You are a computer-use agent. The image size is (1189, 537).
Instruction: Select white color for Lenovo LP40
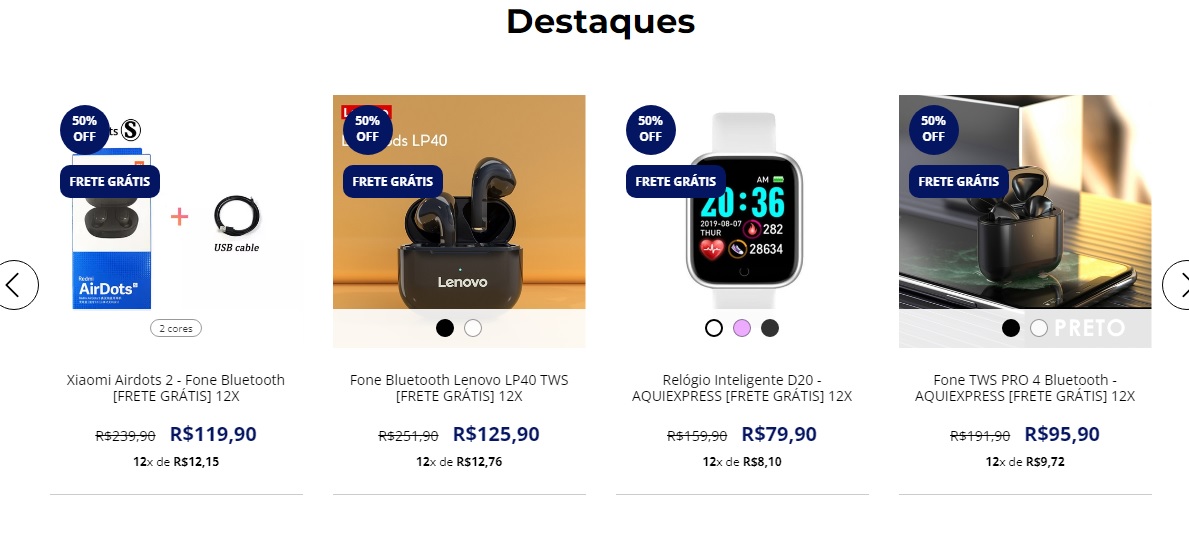[473, 328]
